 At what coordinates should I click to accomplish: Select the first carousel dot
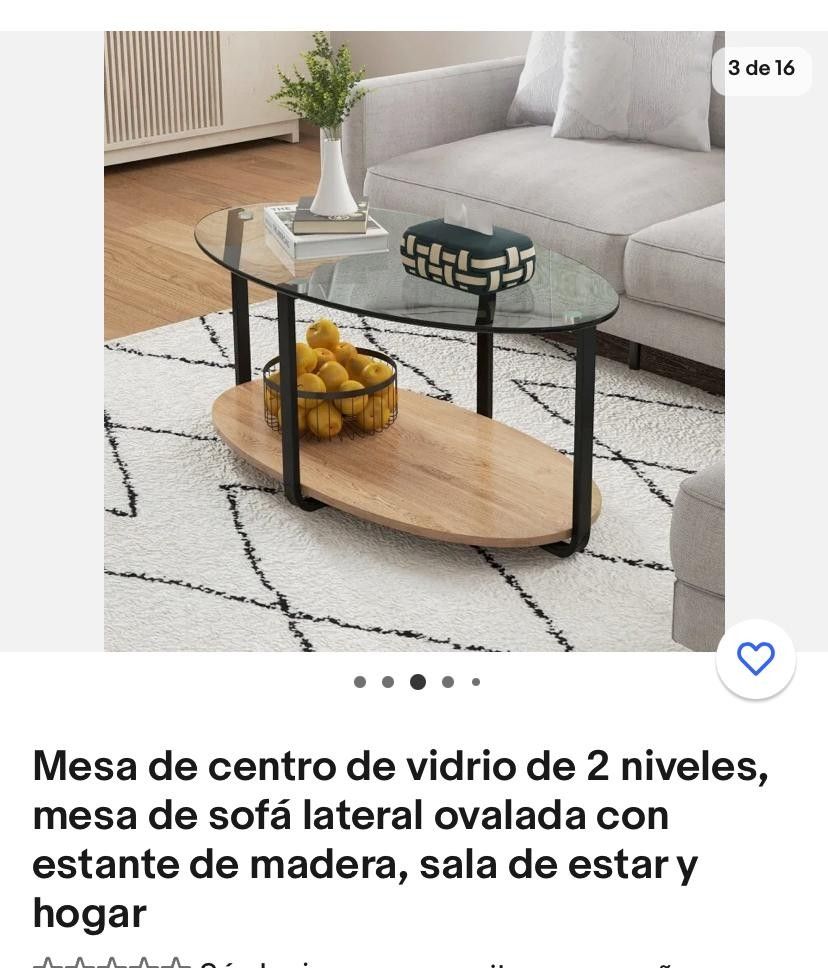click(x=360, y=682)
